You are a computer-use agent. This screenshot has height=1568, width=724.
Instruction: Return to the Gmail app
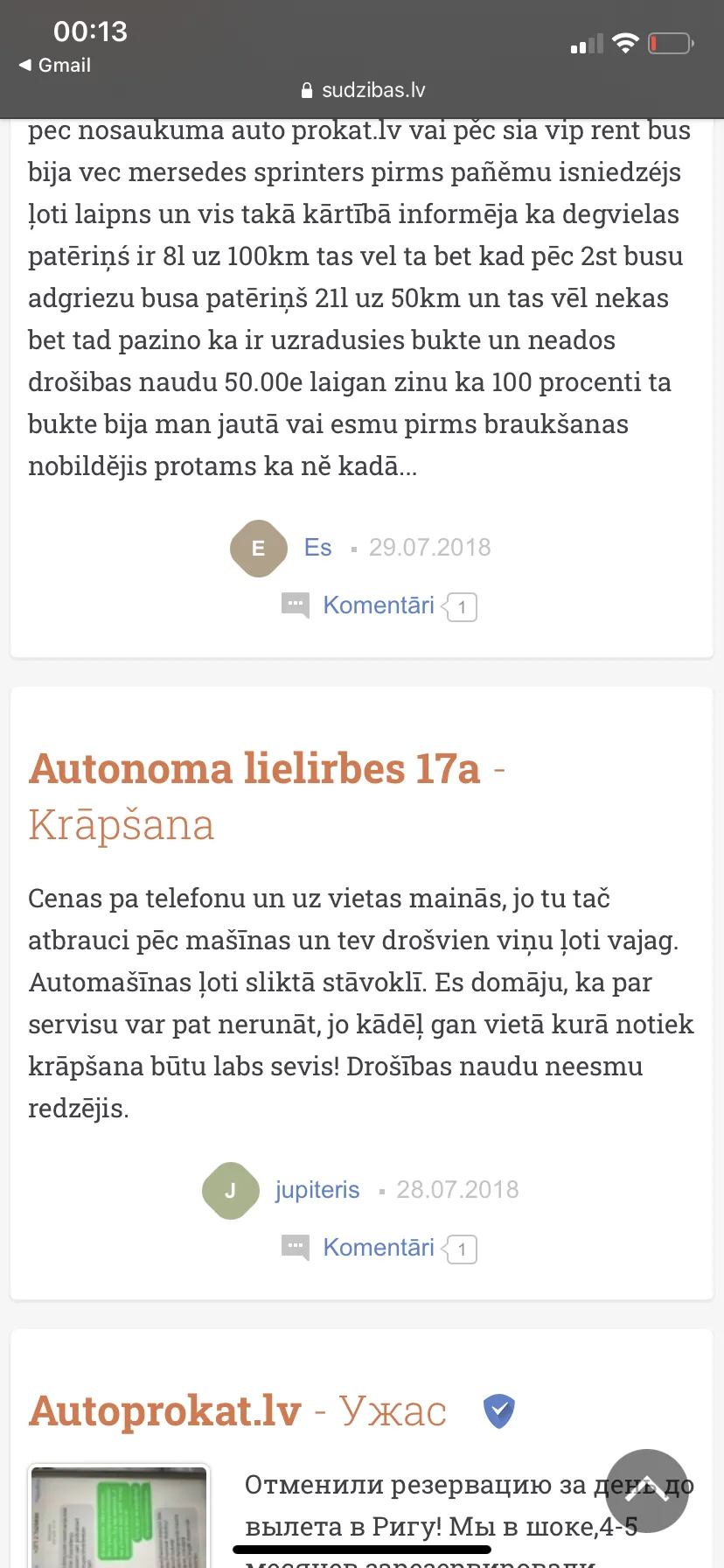pyautogui.click(x=54, y=66)
